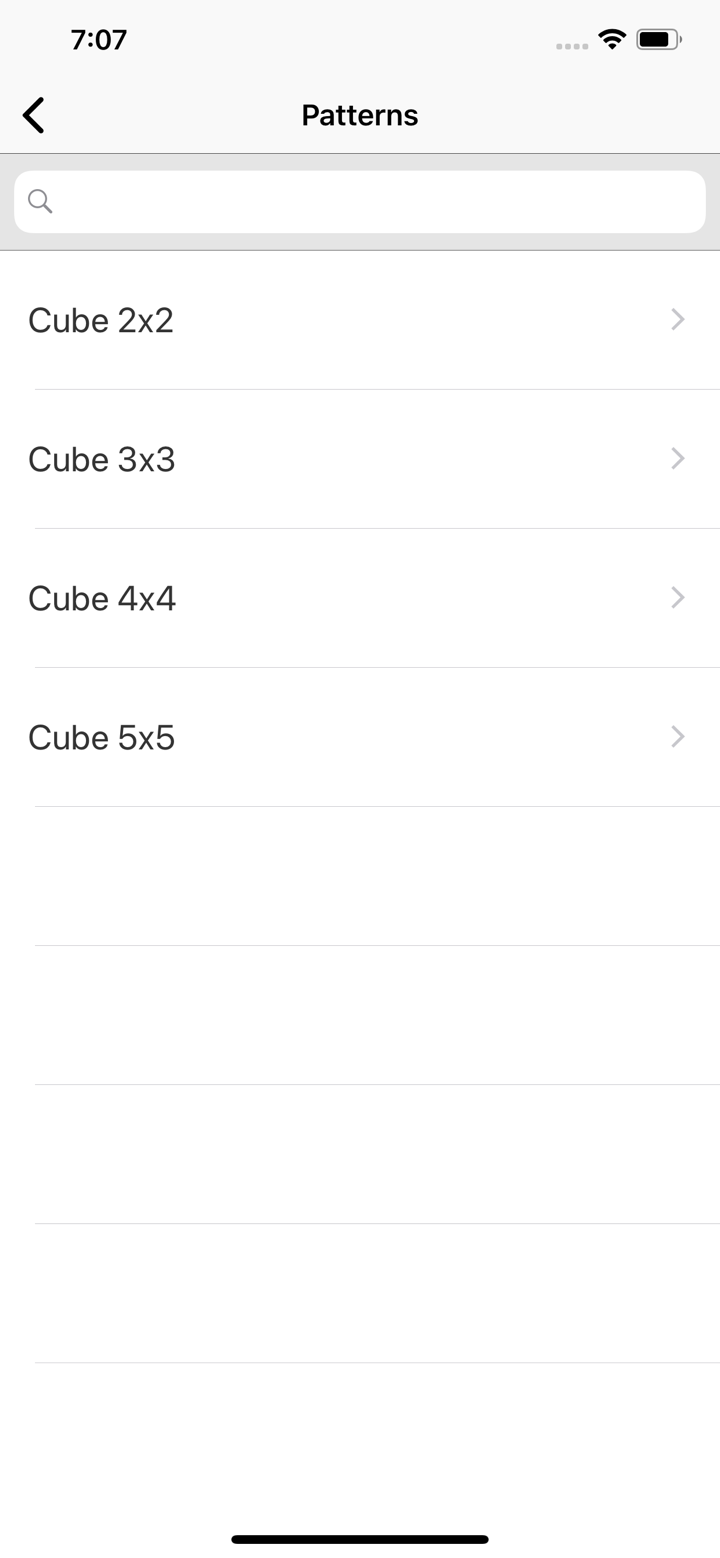Select the Cube 4x4 row
720x1558 pixels.
(x=300, y=598)
